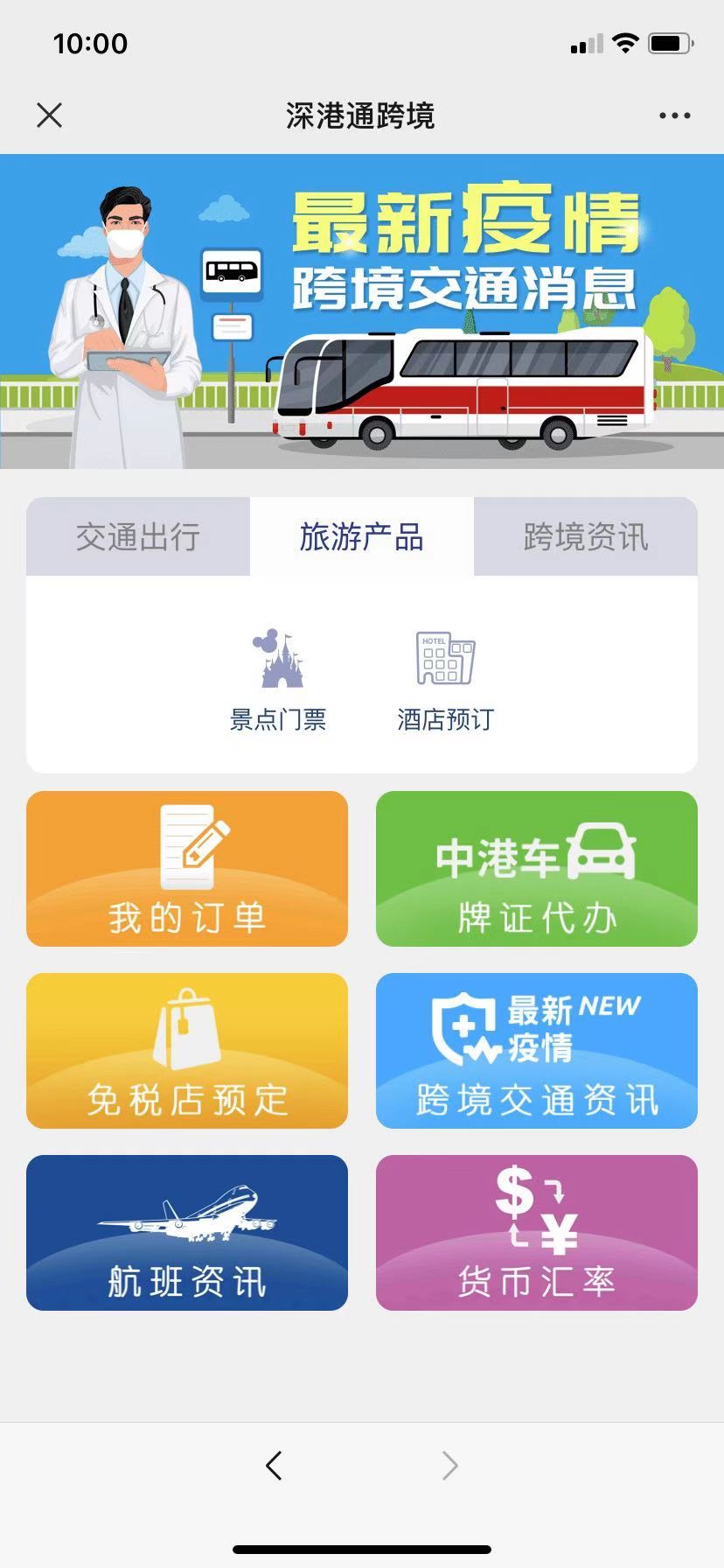The height and width of the screenshot is (1568, 724).
Task: Check 航班资讯 flight information
Action: coord(187,1233)
